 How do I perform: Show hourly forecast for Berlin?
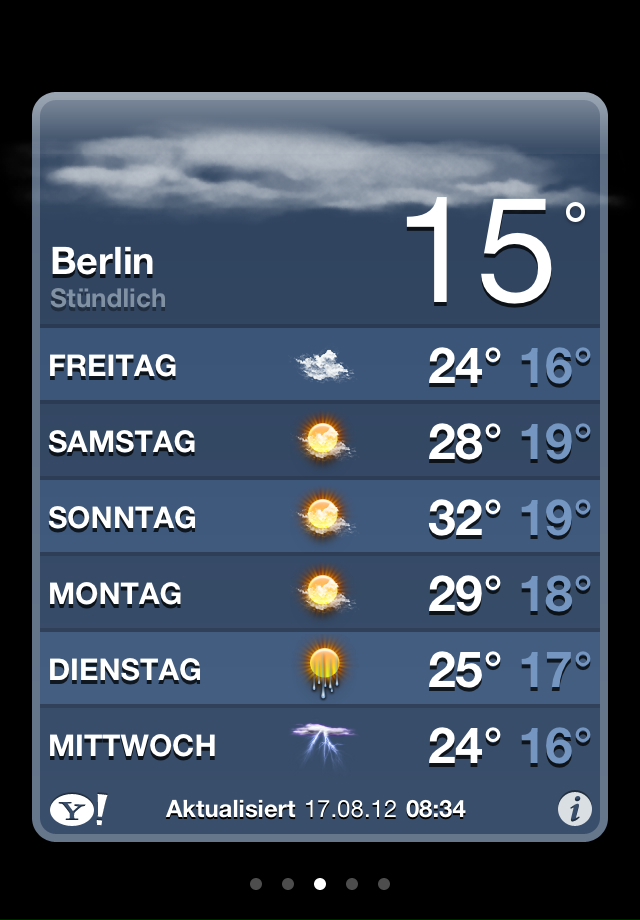108,298
